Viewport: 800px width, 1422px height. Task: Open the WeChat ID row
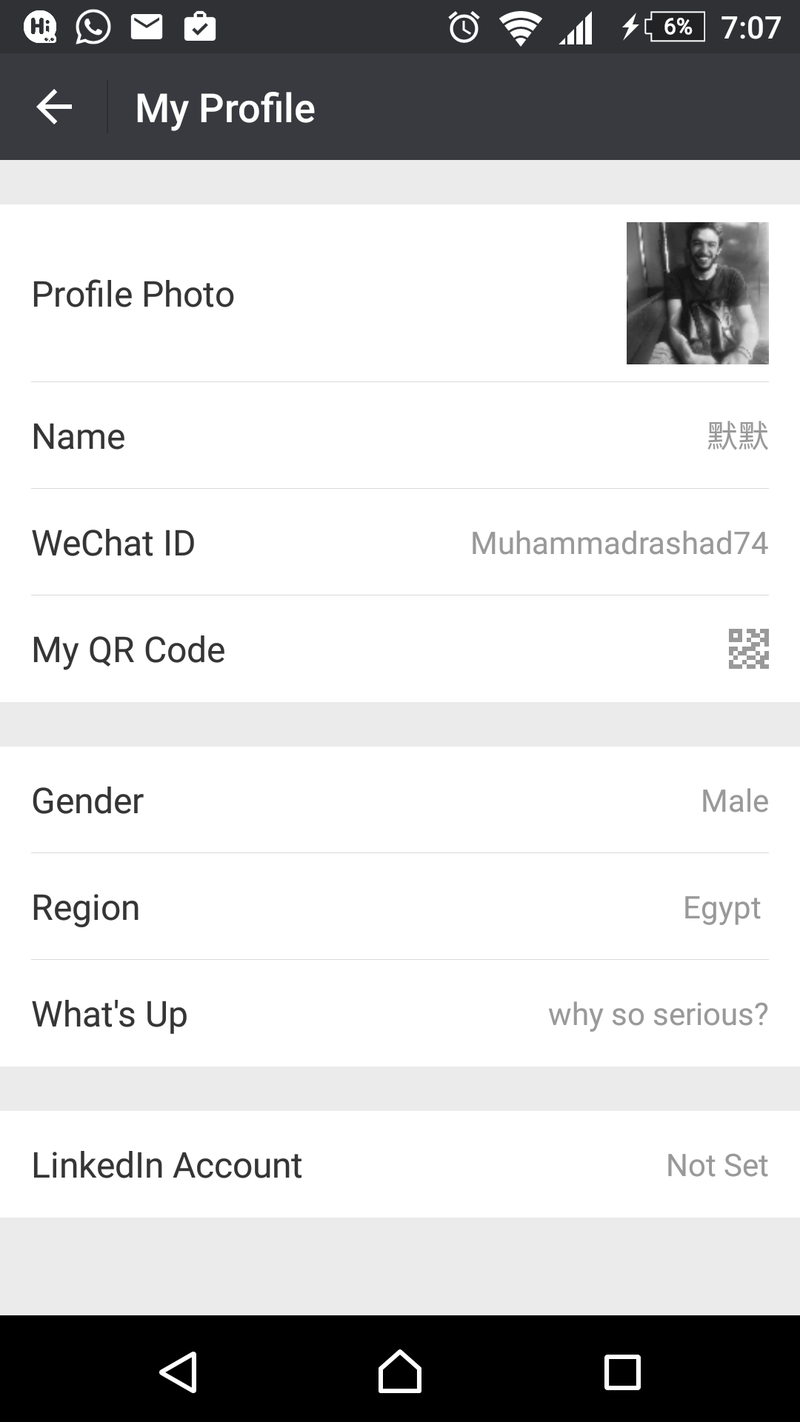tap(400, 543)
